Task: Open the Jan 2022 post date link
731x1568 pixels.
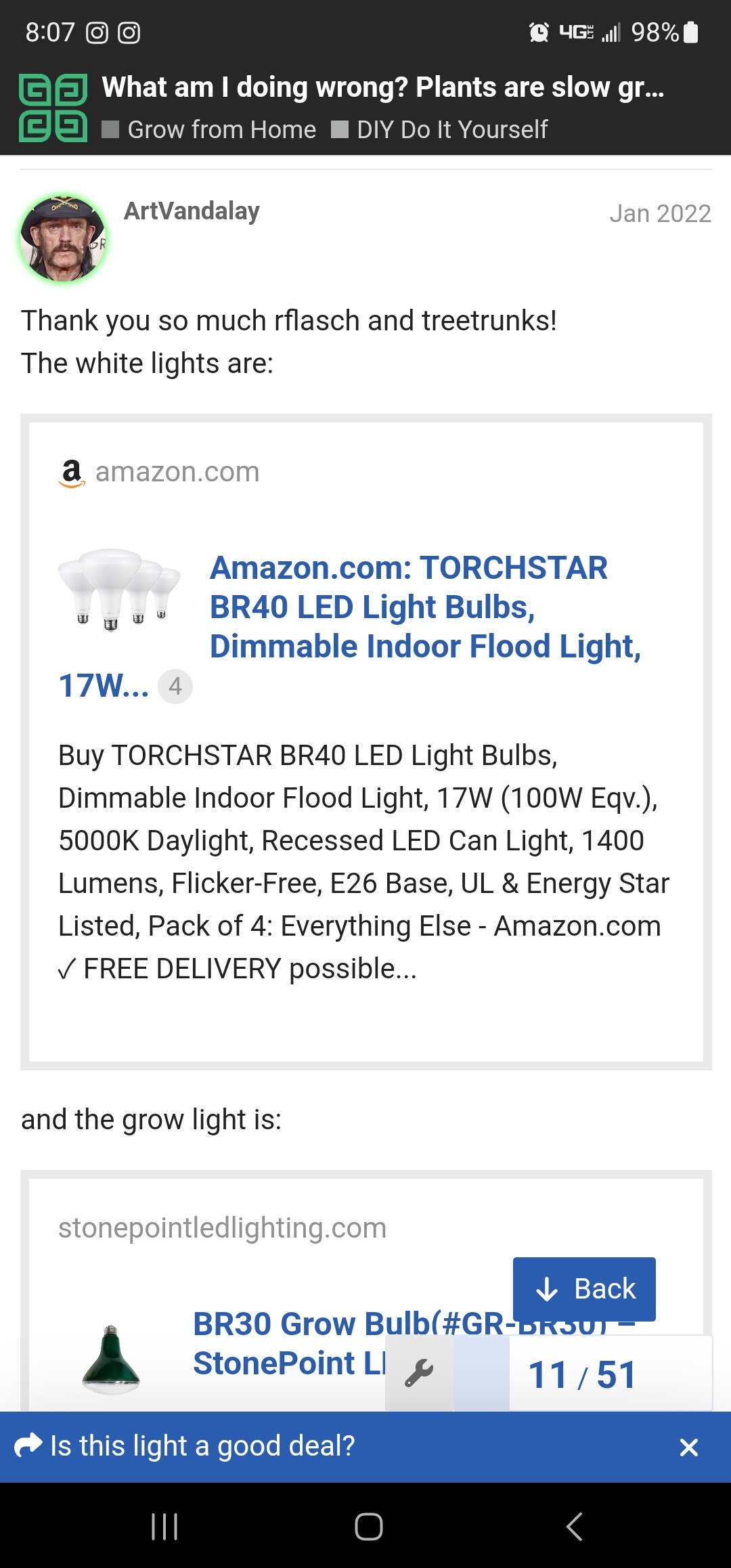Action: pos(659,214)
